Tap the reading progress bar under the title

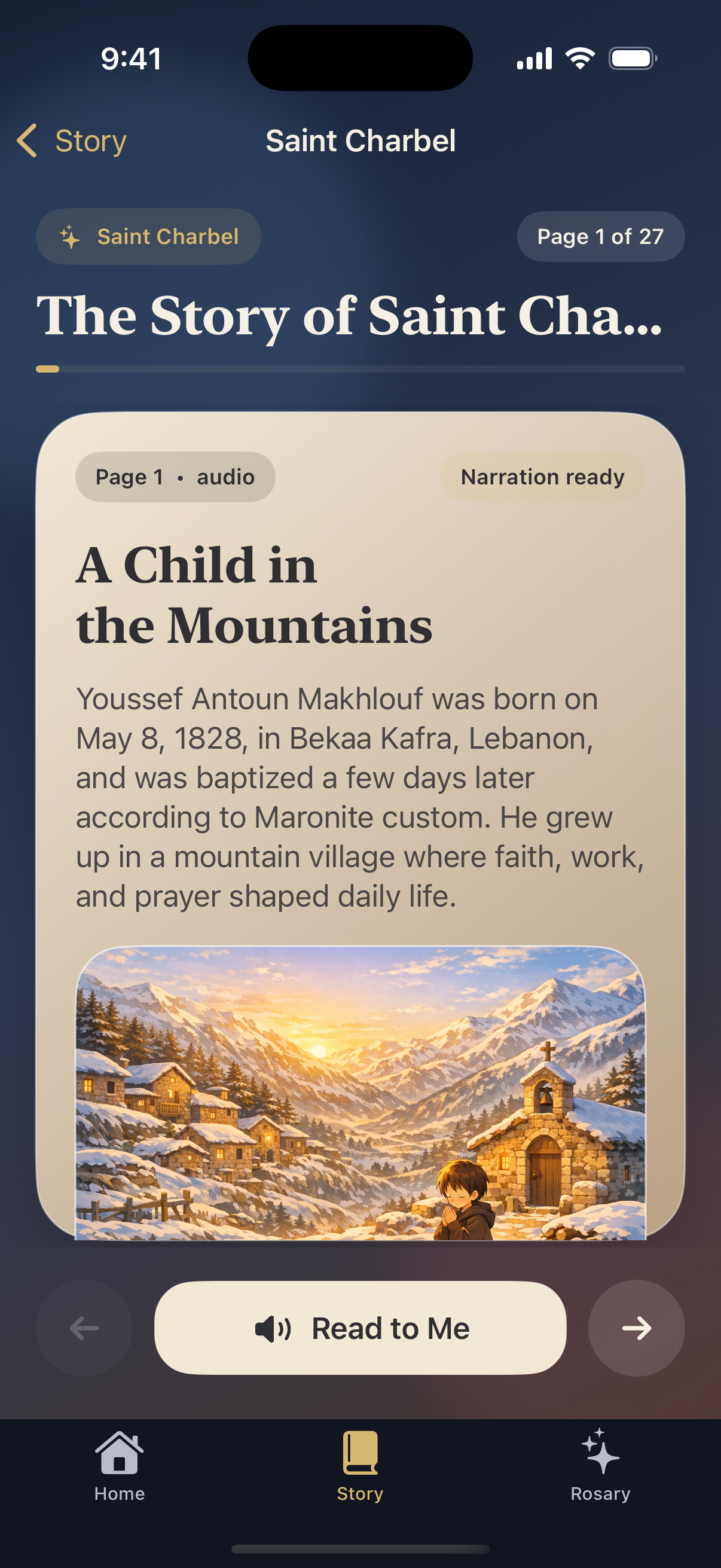[361, 368]
